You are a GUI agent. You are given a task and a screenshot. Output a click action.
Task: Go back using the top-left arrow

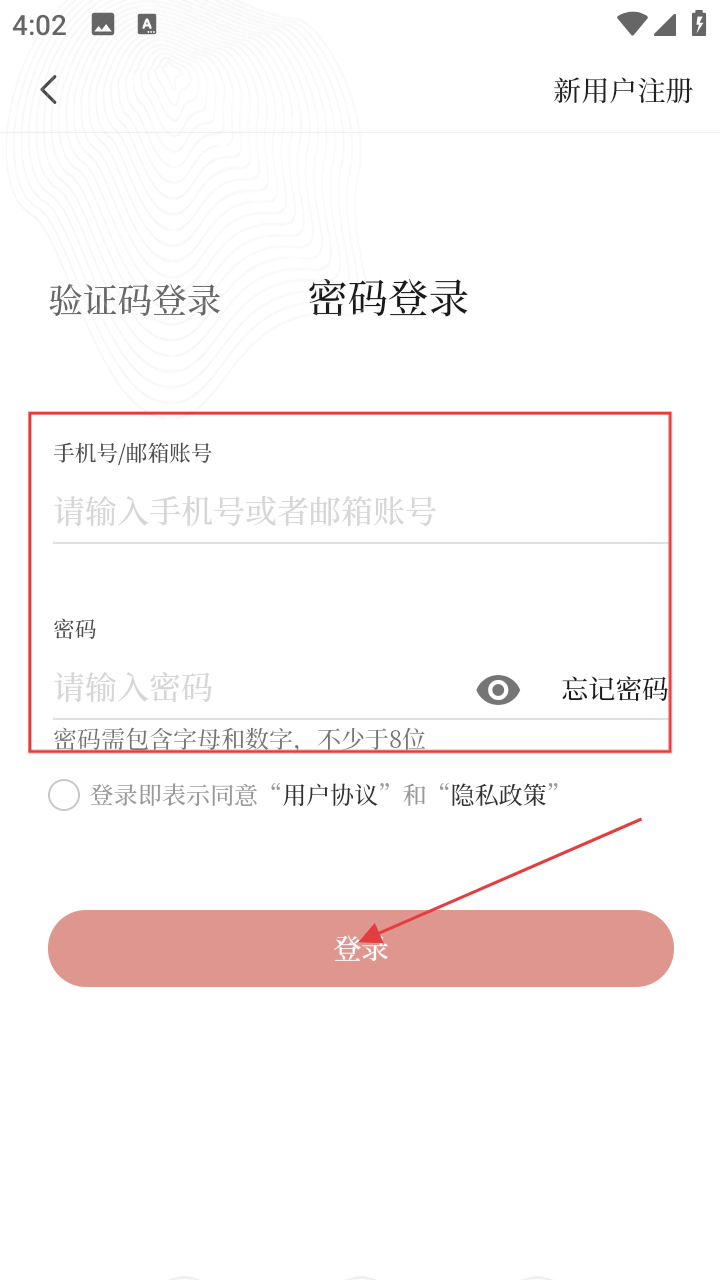point(48,90)
